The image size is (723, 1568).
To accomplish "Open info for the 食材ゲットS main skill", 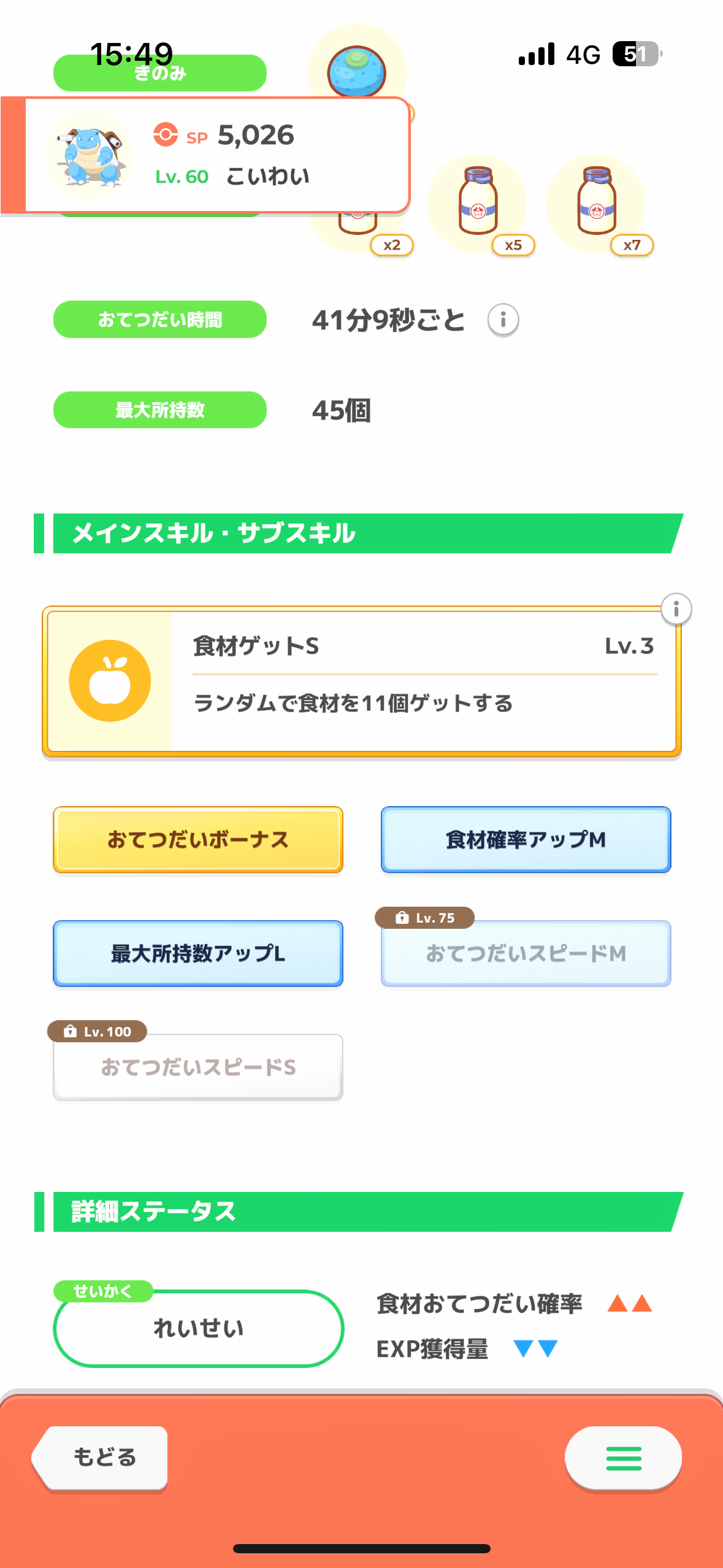I will (x=676, y=609).
